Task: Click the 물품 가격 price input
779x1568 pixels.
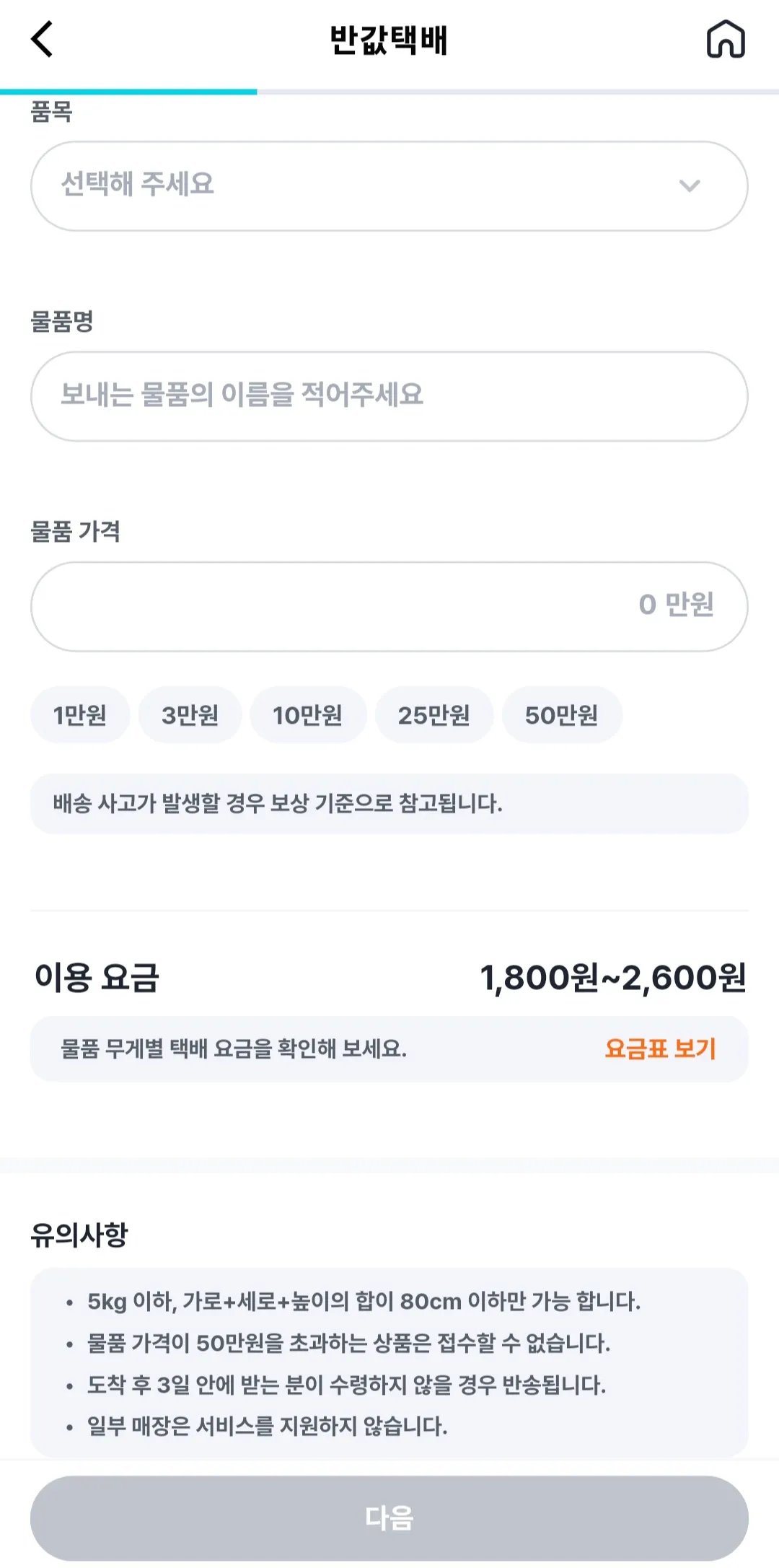Action: click(x=389, y=606)
